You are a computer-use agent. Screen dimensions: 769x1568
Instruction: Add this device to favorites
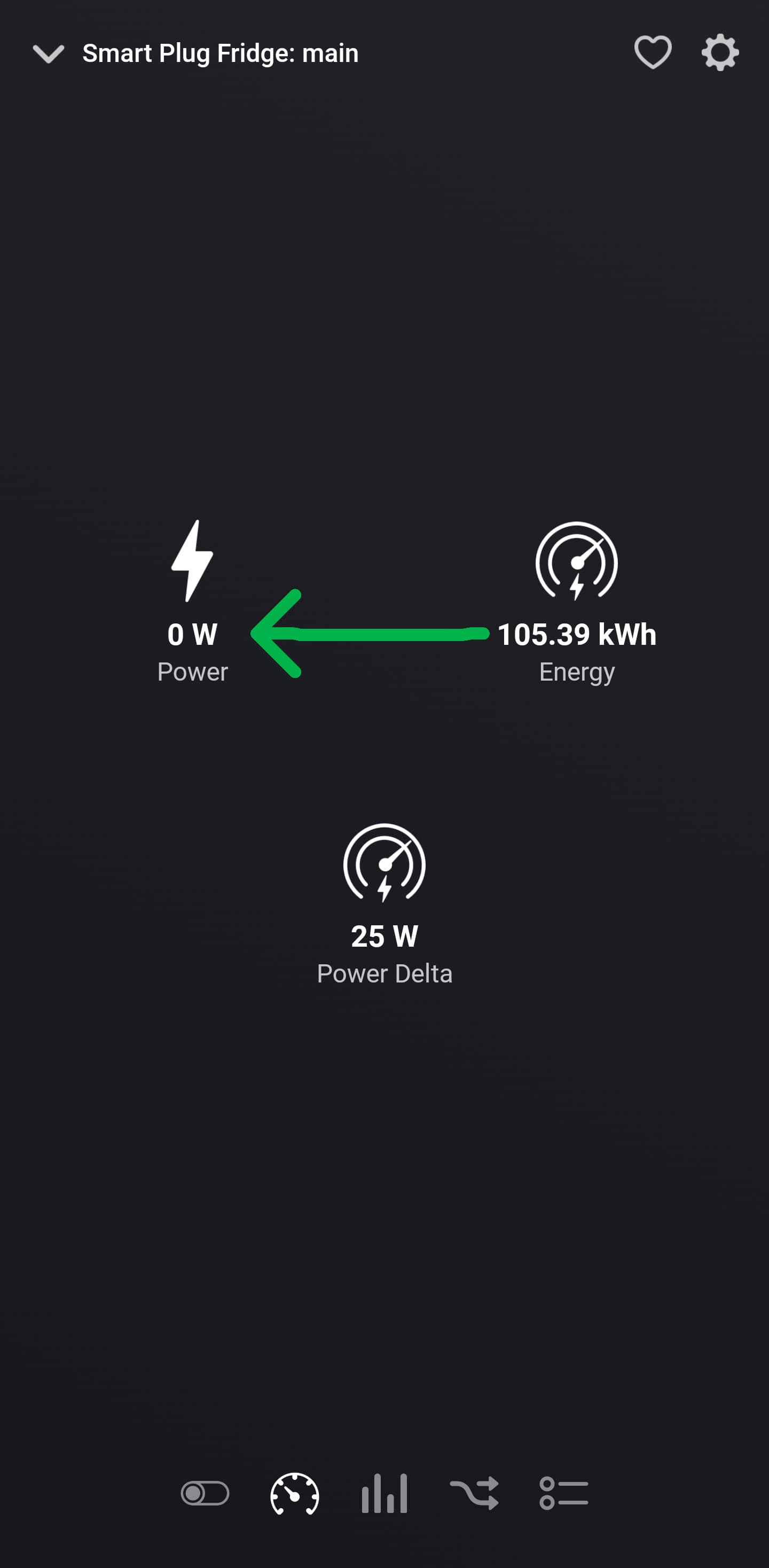(x=653, y=52)
